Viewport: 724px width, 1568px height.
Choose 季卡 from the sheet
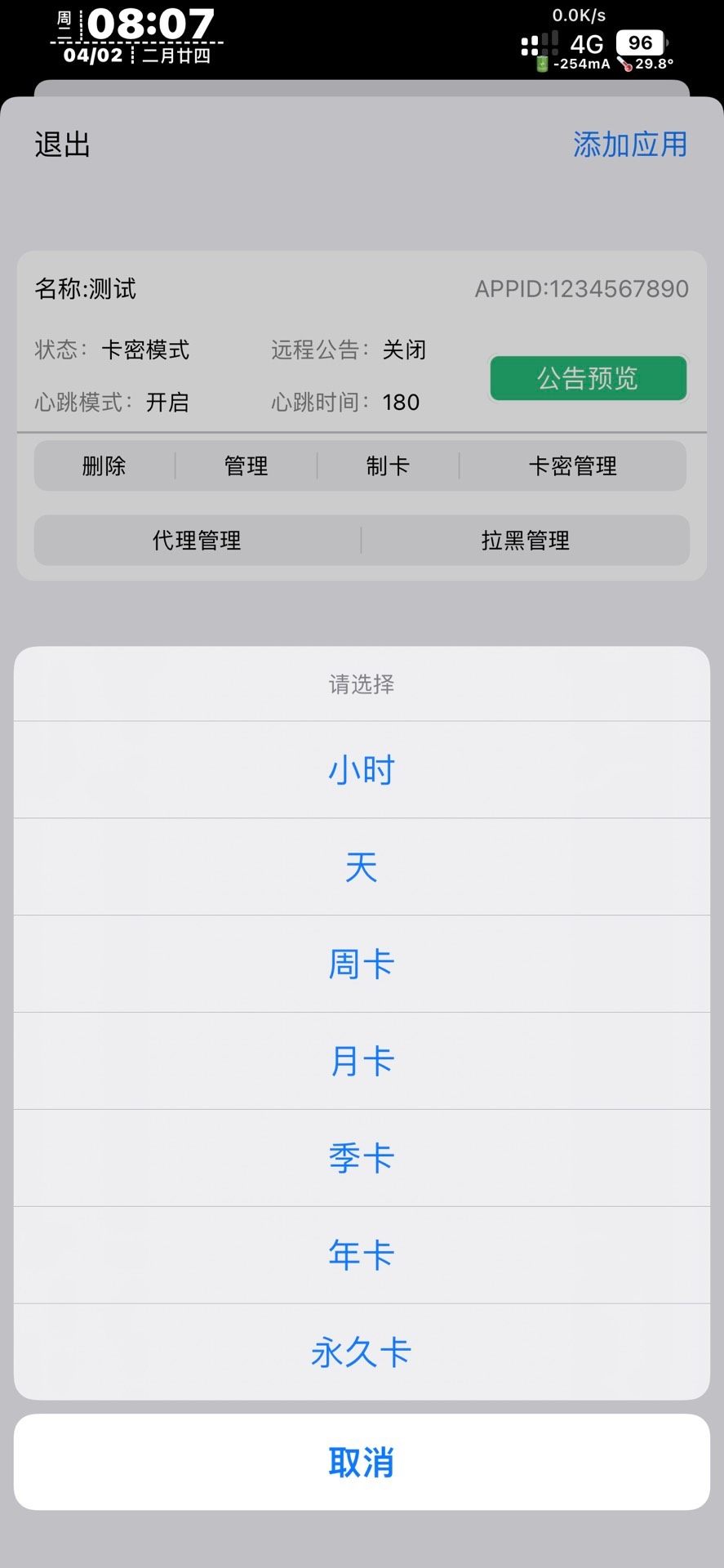[362, 1158]
